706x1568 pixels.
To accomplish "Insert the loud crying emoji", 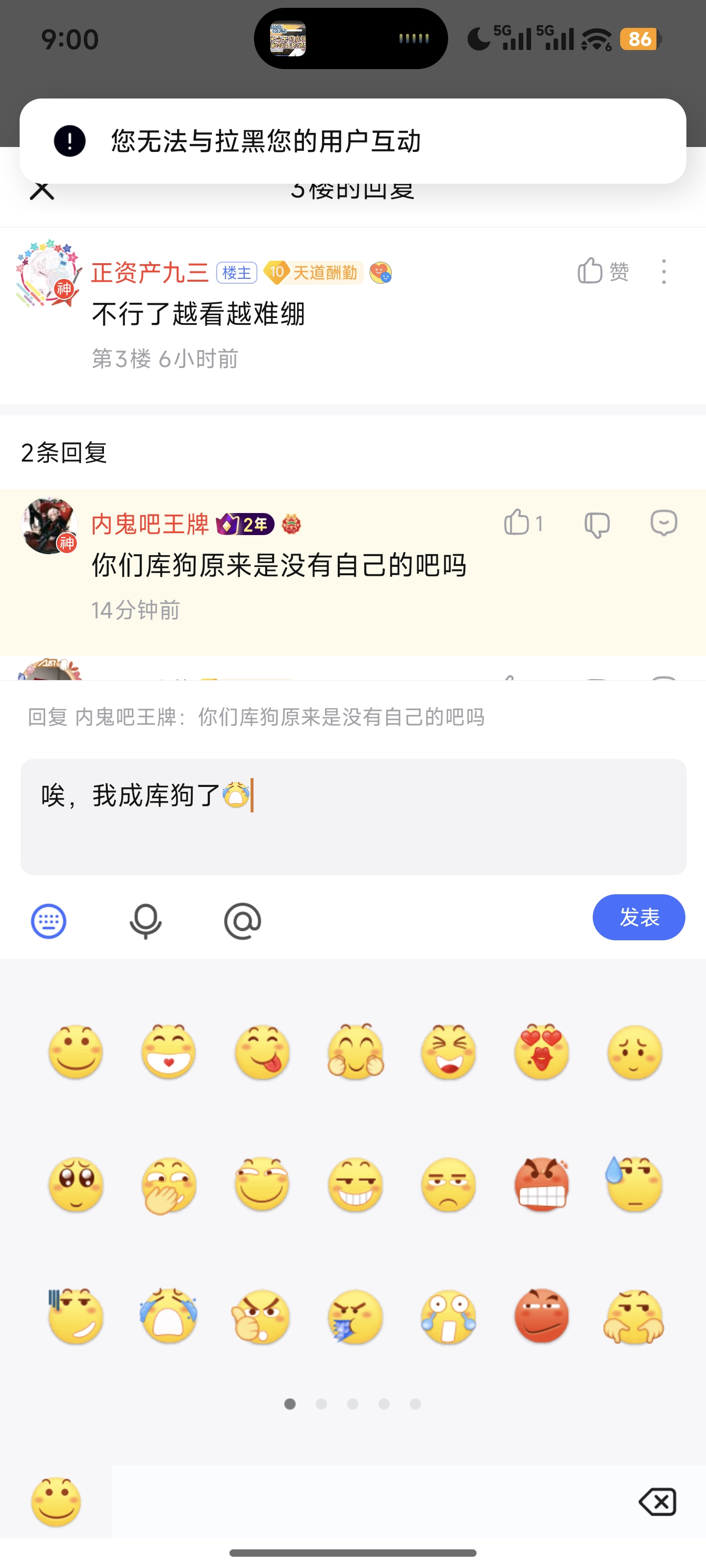I will [169, 1315].
